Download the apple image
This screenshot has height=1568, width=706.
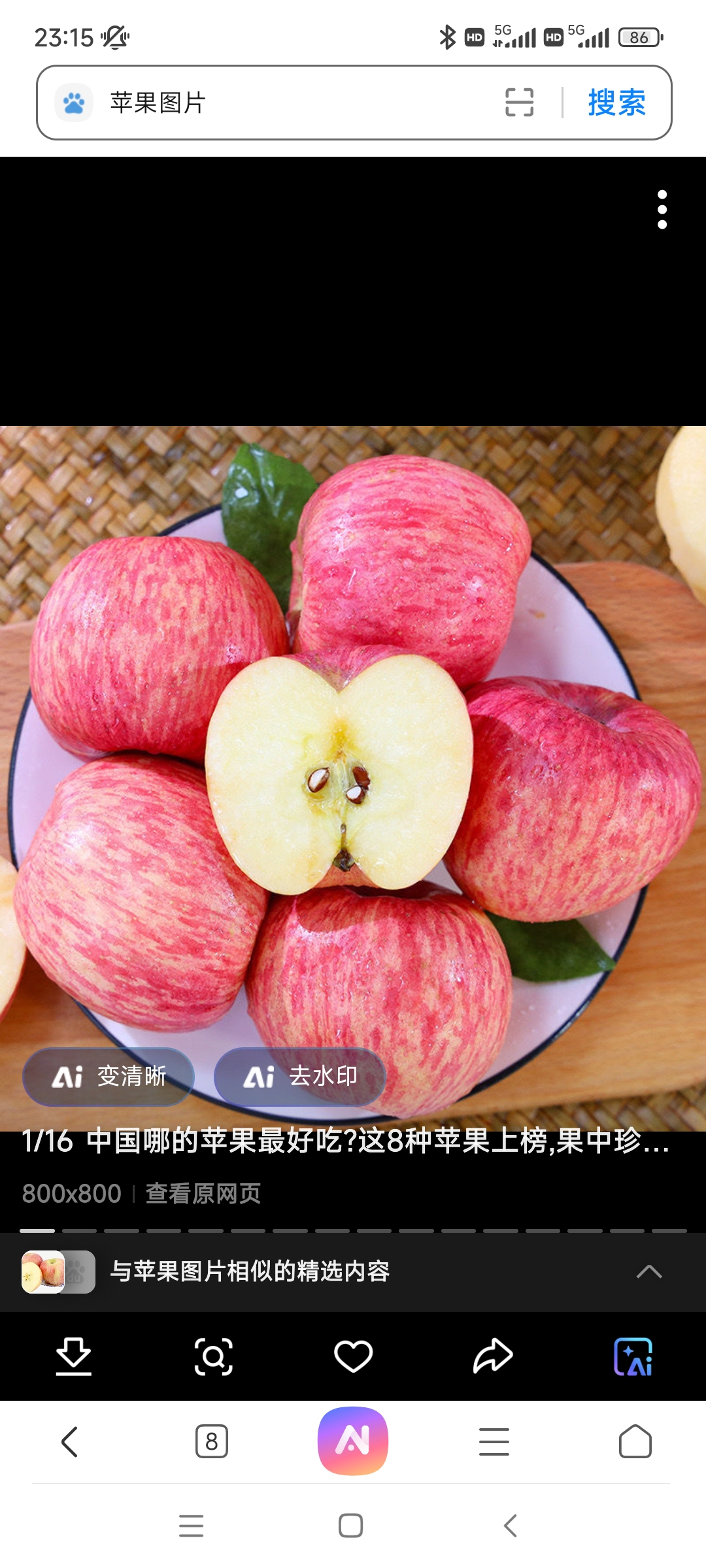[x=73, y=1356]
